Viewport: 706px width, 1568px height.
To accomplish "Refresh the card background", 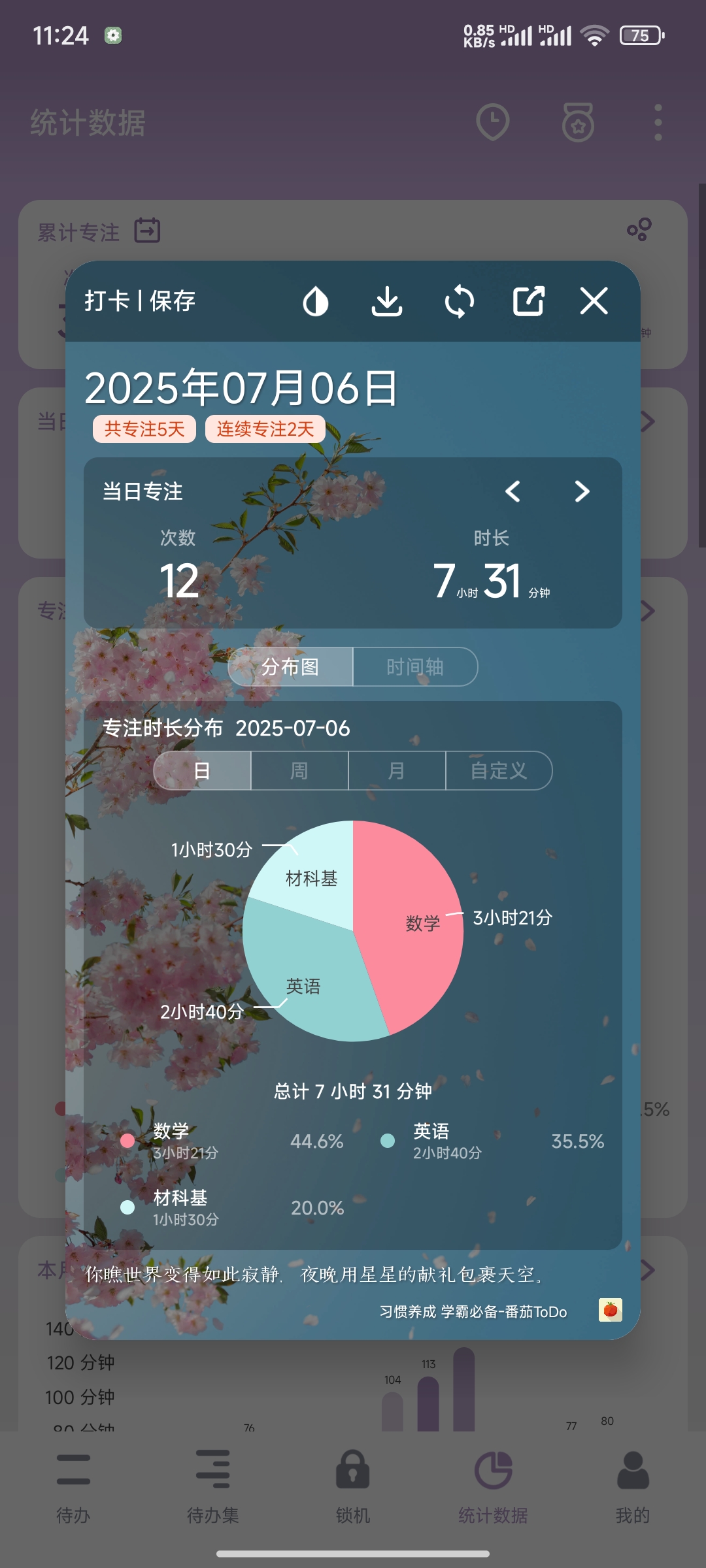I will 459,301.
